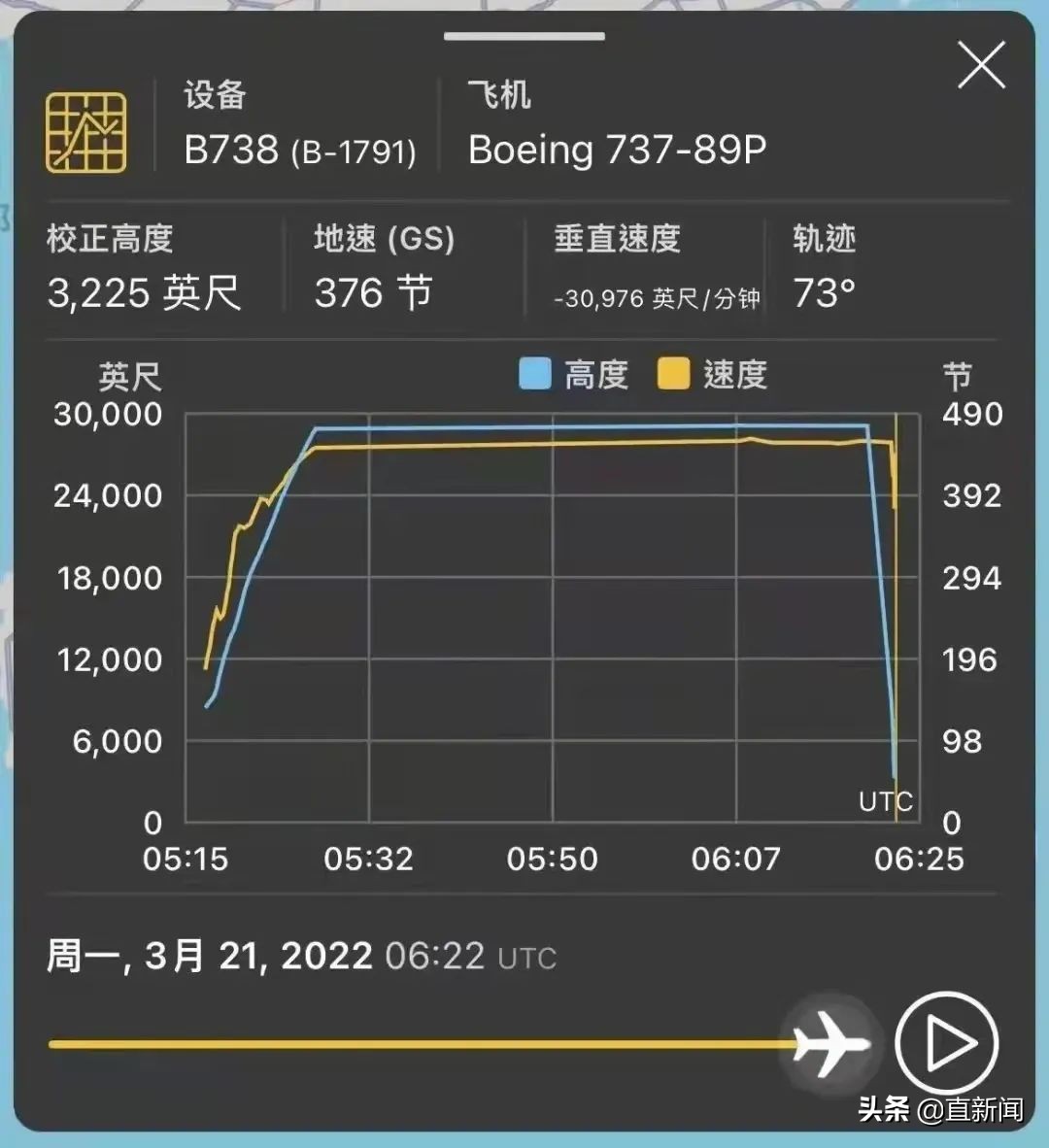Click the yellow 速度 legend square

click(673, 374)
